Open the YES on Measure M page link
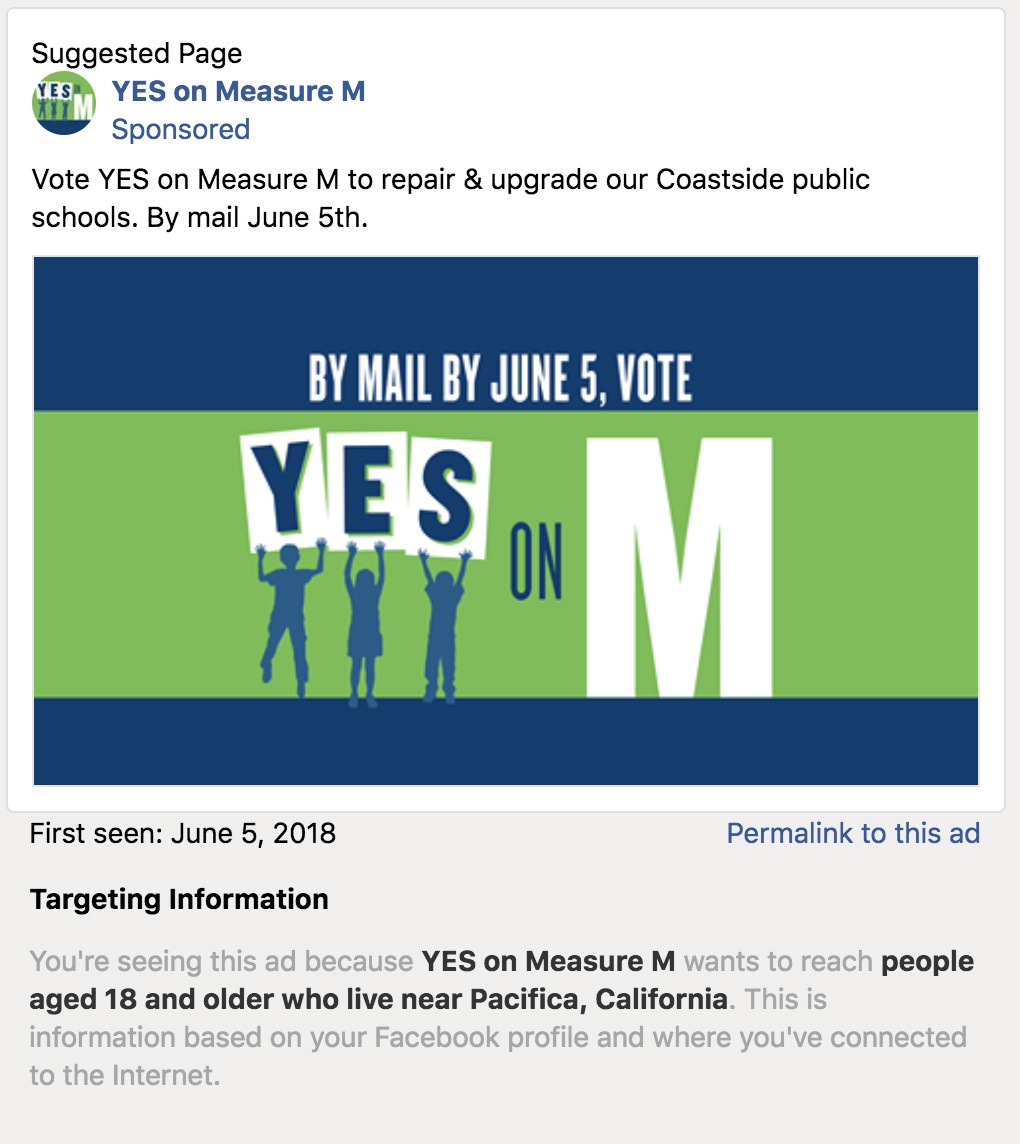Viewport: 1020px width, 1144px height. point(238,92)
